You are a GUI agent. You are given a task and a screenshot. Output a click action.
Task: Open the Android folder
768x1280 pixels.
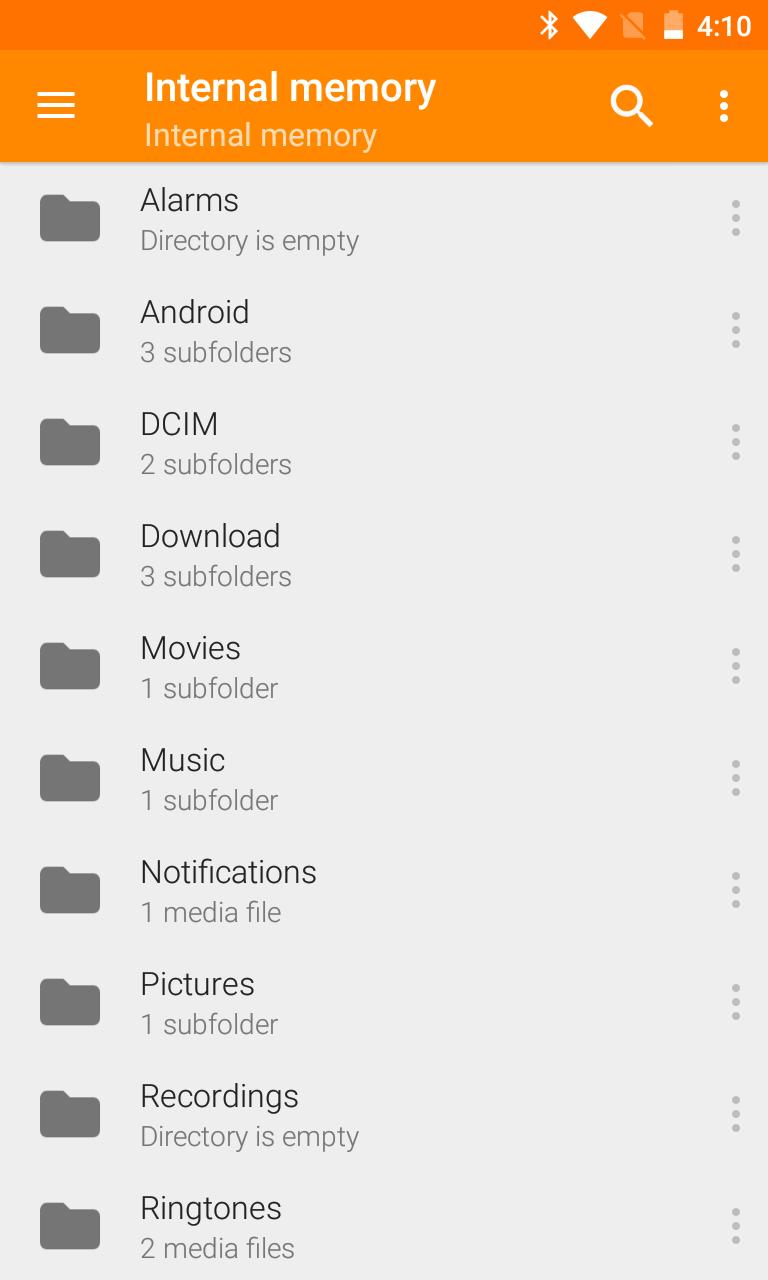(250, 331)
